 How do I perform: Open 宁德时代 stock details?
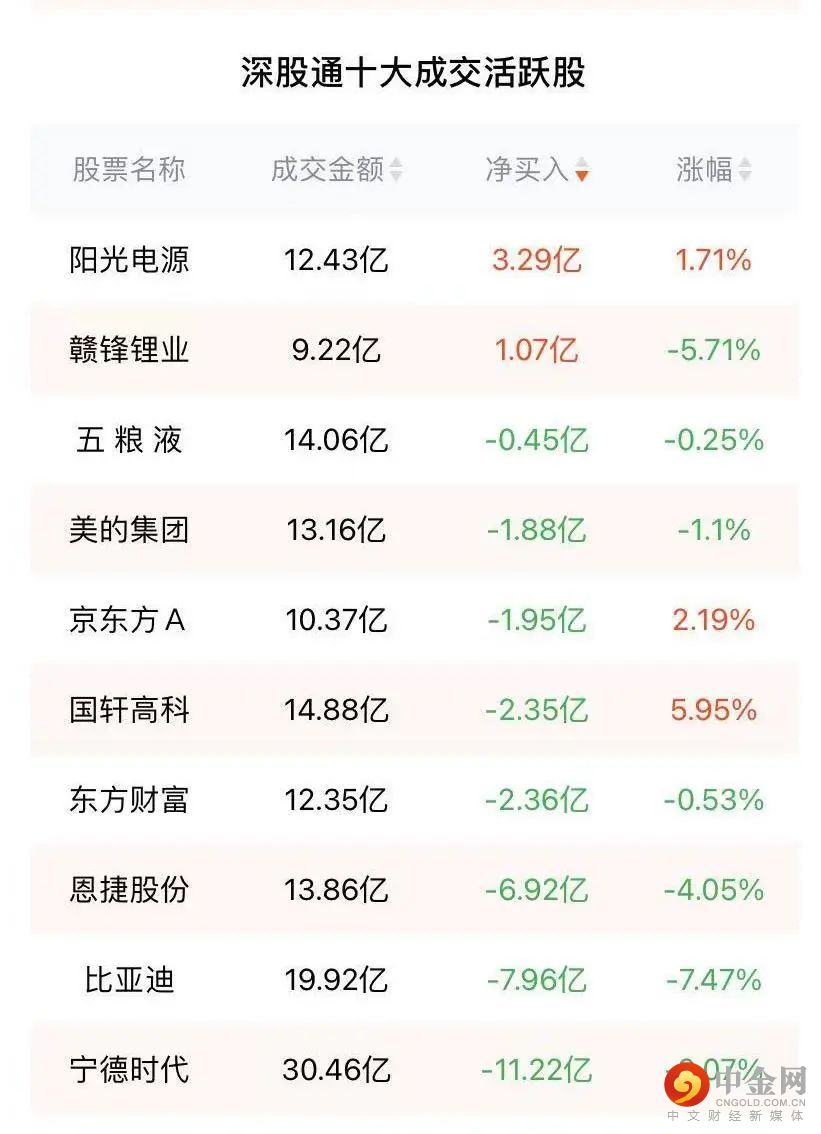coord(129,1070)
